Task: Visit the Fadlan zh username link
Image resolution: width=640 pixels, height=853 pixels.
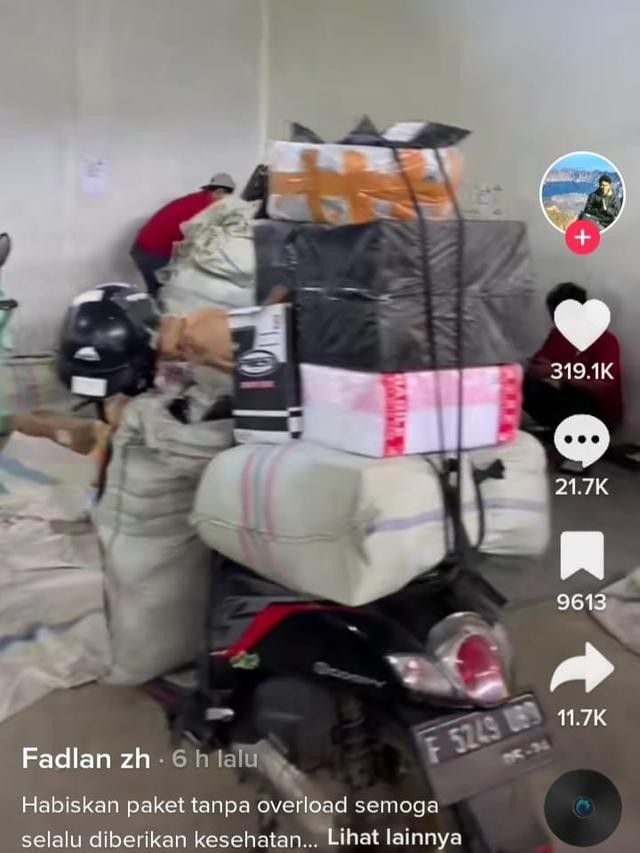Action: coord(86,758)
